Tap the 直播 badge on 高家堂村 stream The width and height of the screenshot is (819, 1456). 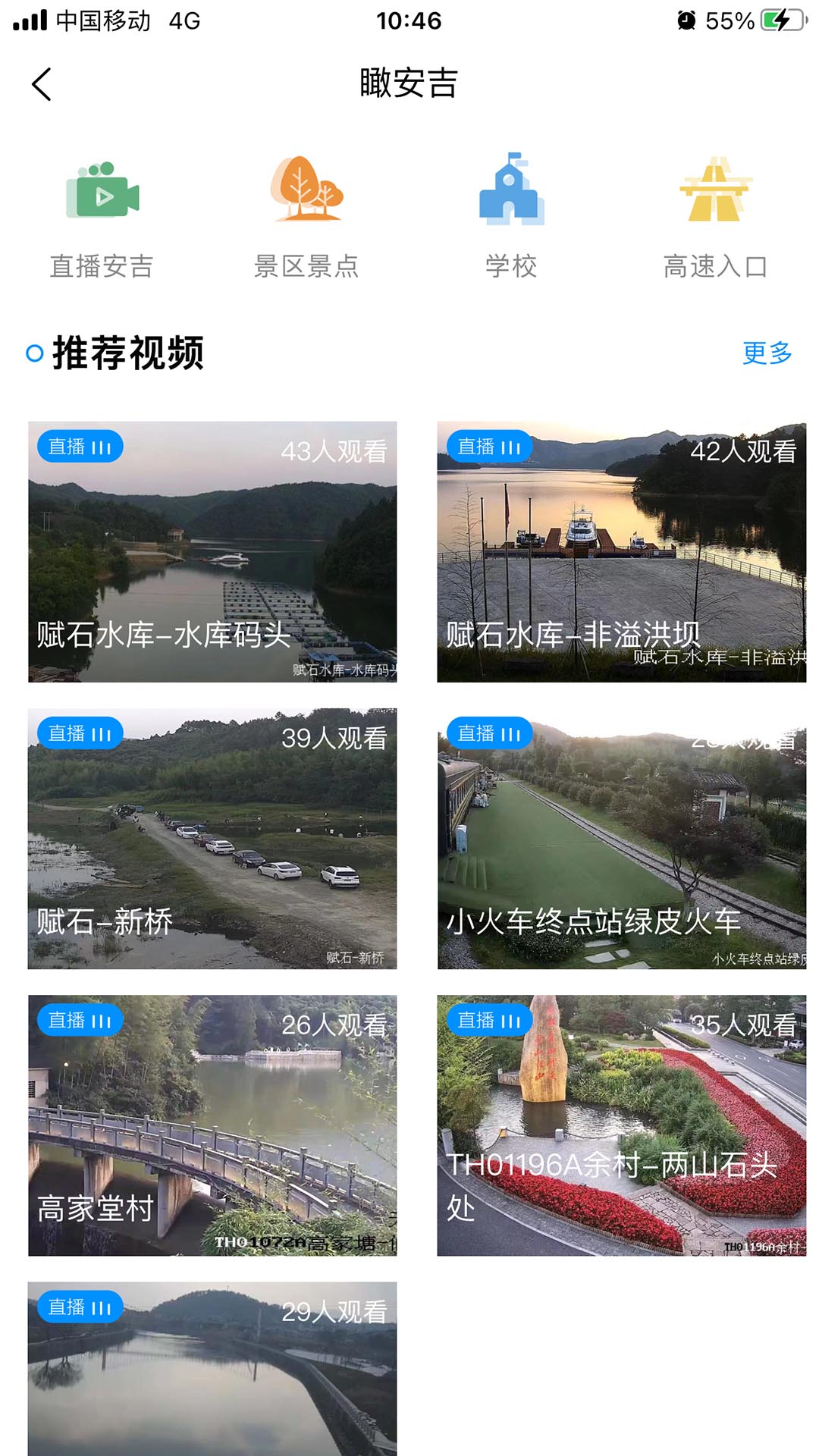79,1021
